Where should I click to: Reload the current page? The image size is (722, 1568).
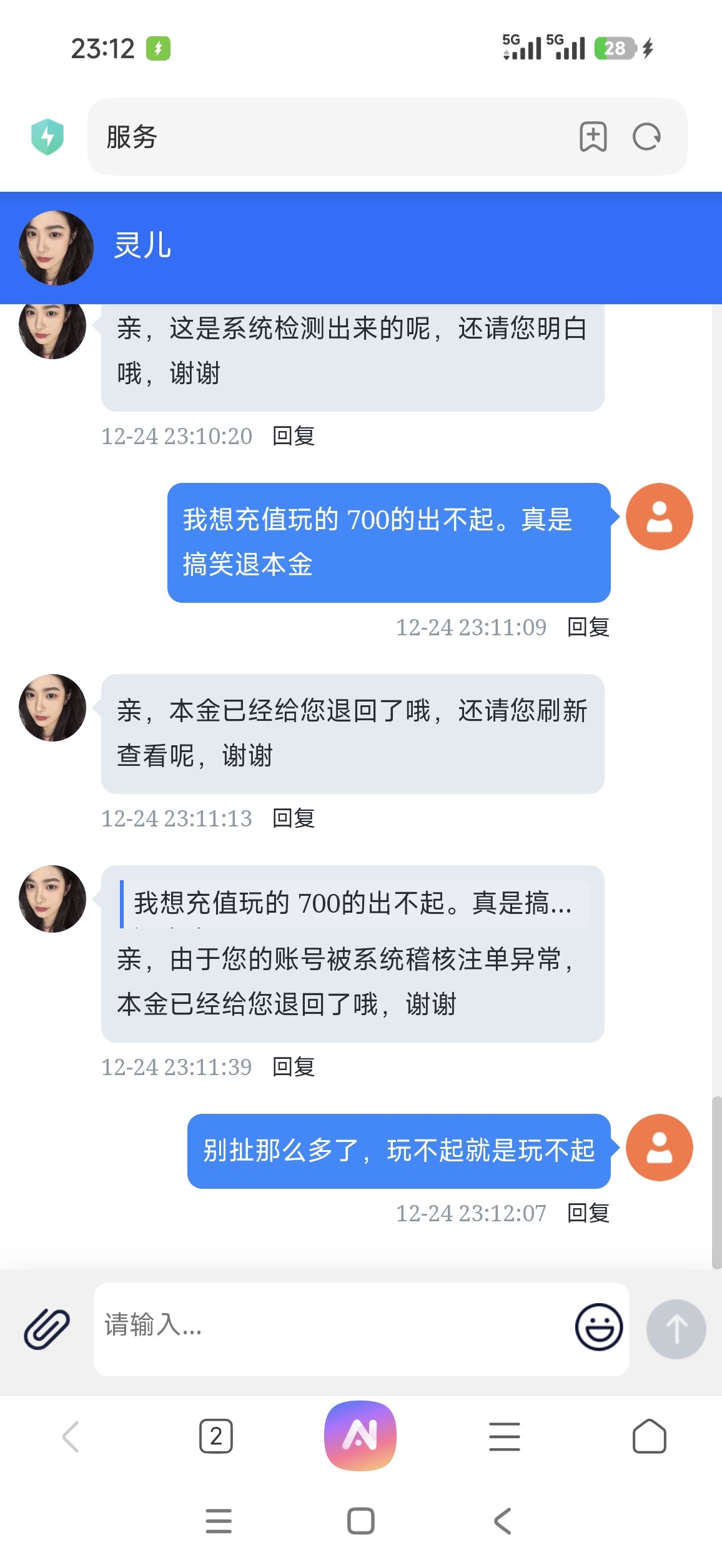[646, 137]
